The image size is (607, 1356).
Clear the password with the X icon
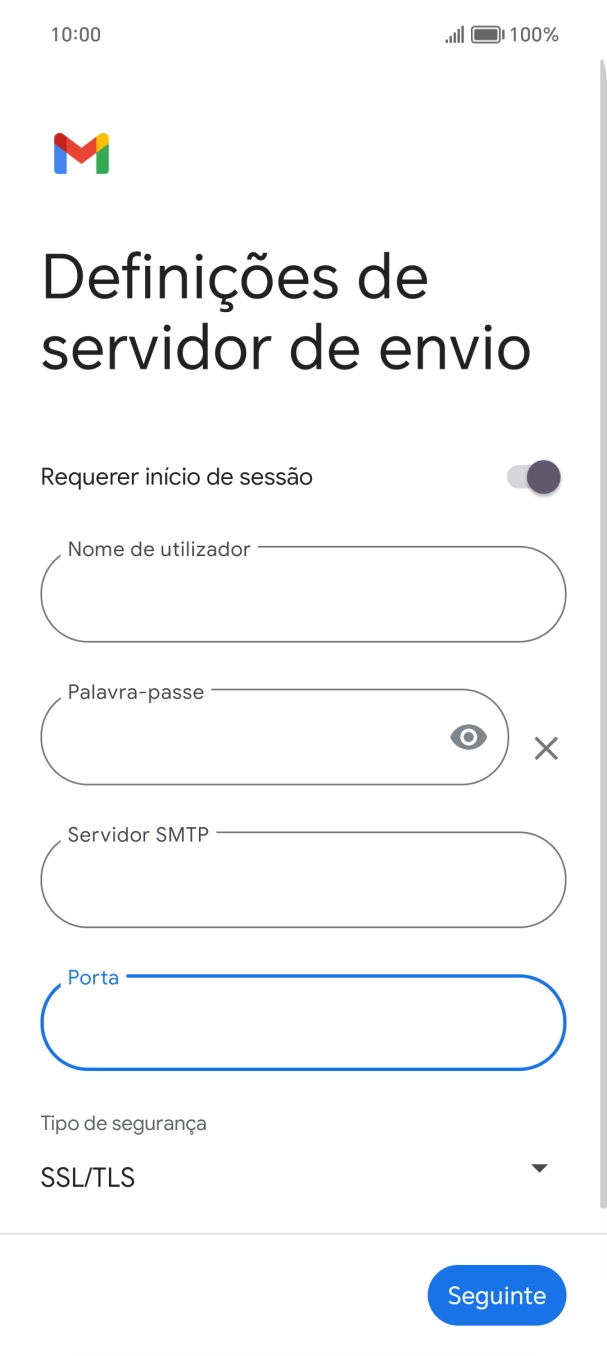pyautogui.click(x=546, y=748)
